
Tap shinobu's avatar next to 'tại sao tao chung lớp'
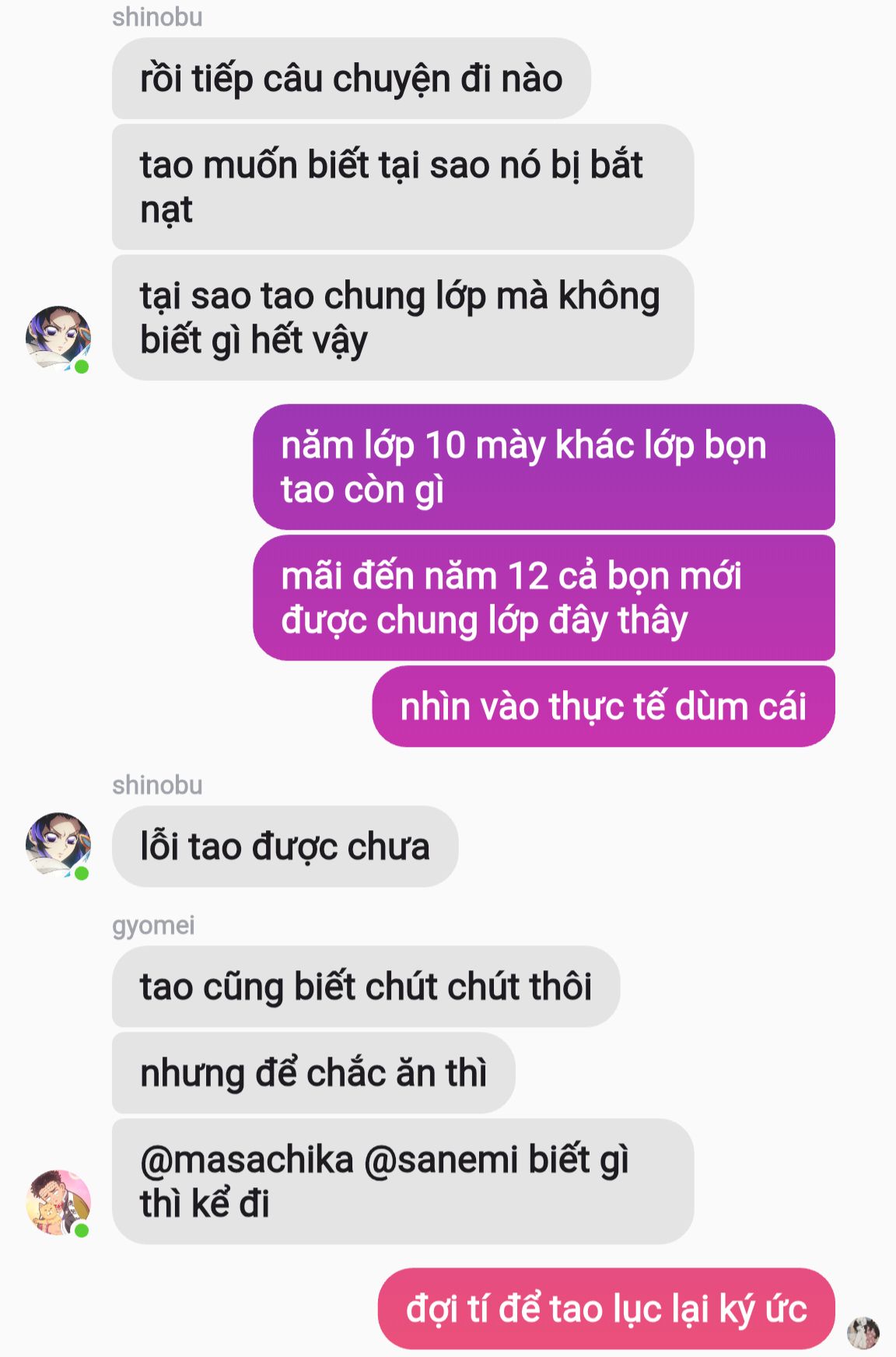pos(58,338)
